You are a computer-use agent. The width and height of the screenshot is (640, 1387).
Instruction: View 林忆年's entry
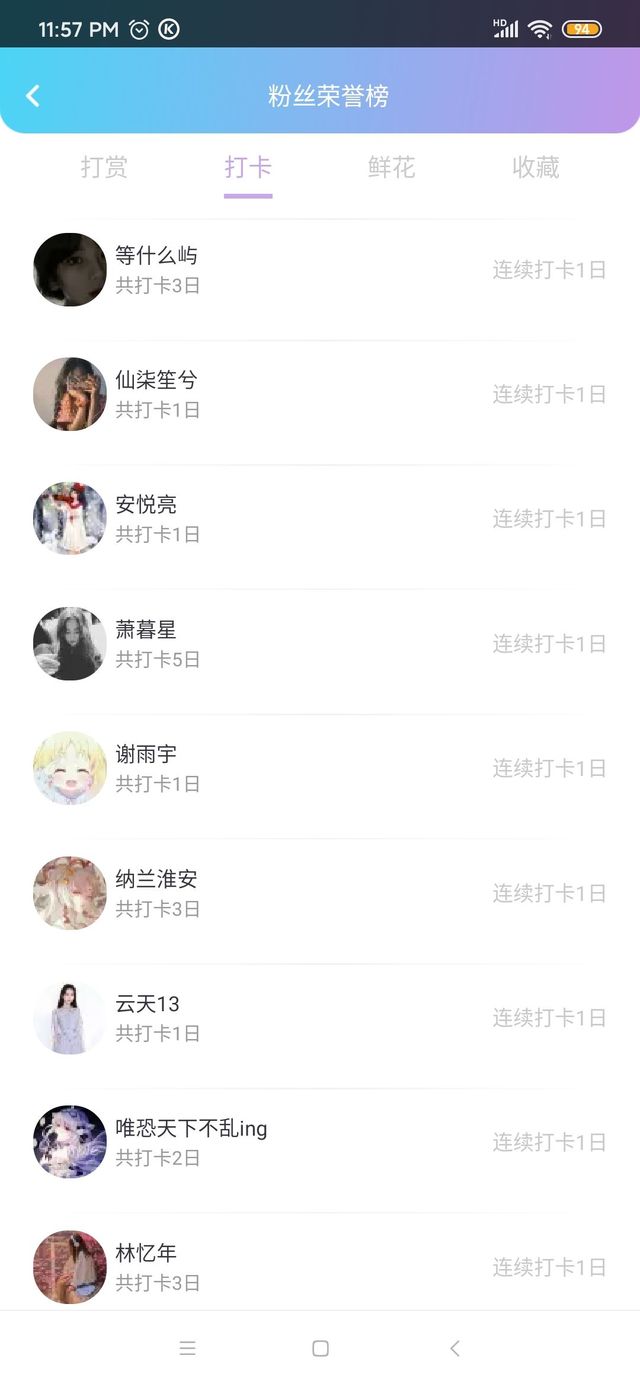[x=320, y=1266]
